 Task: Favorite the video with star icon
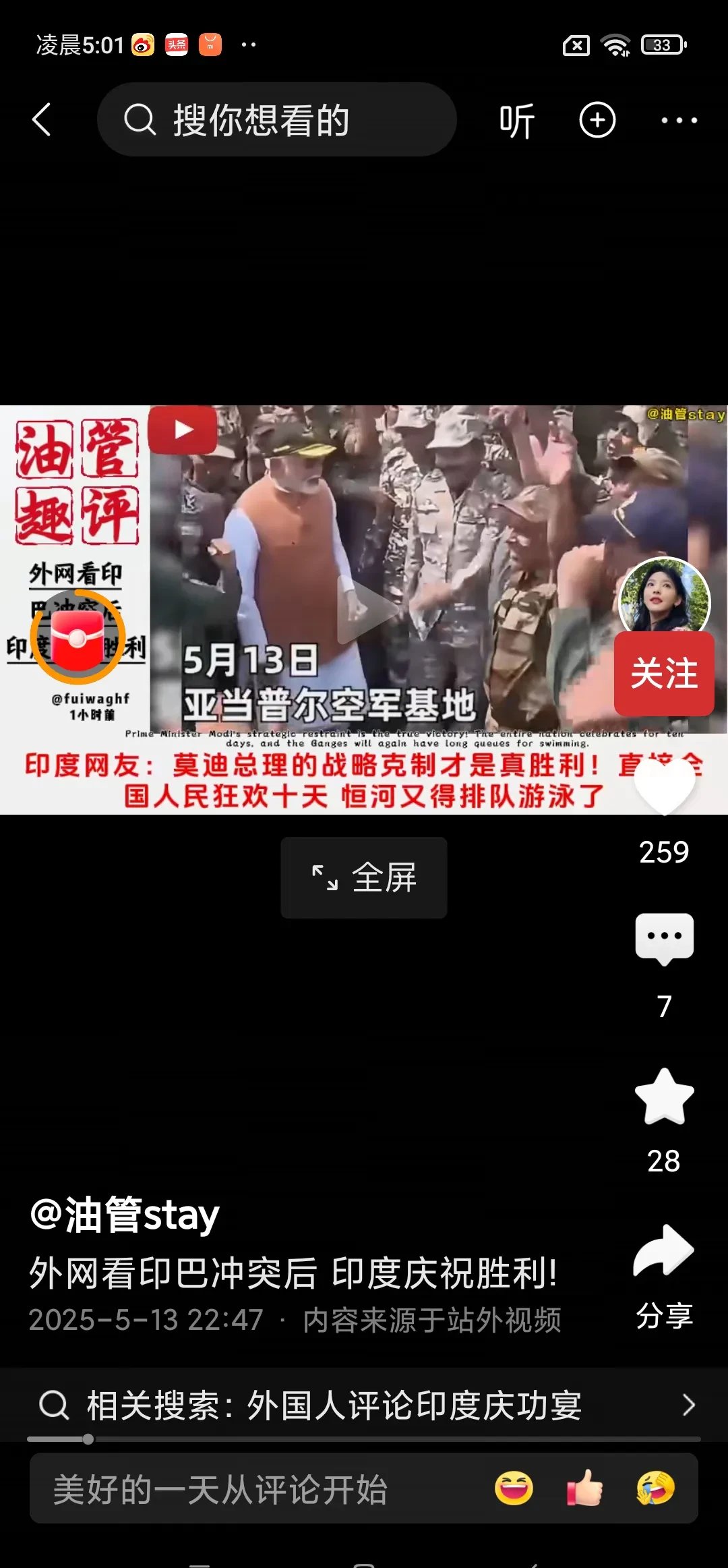pyautogui.click(x=664, y=1097)
